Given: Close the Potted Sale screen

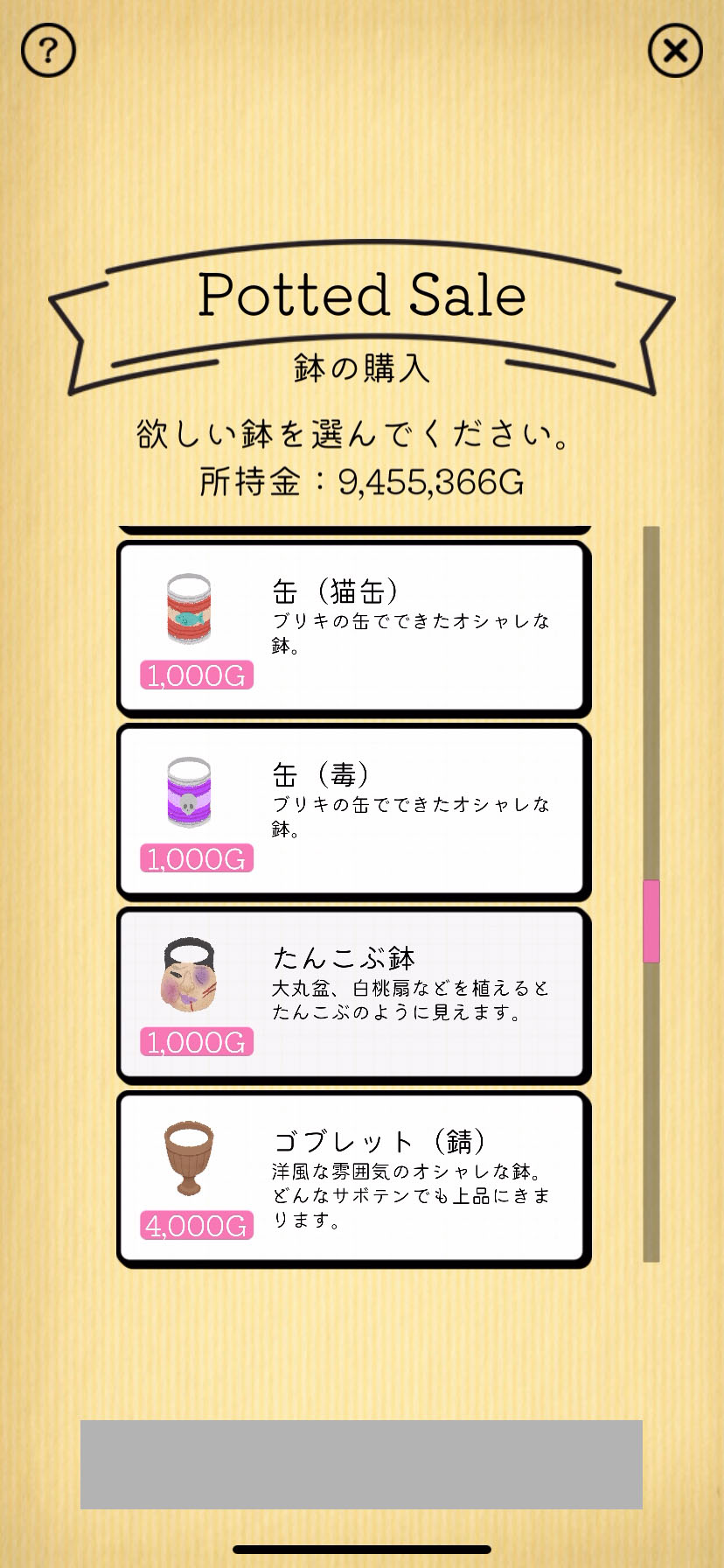Looking at the screenshot, I should (675, 51).
